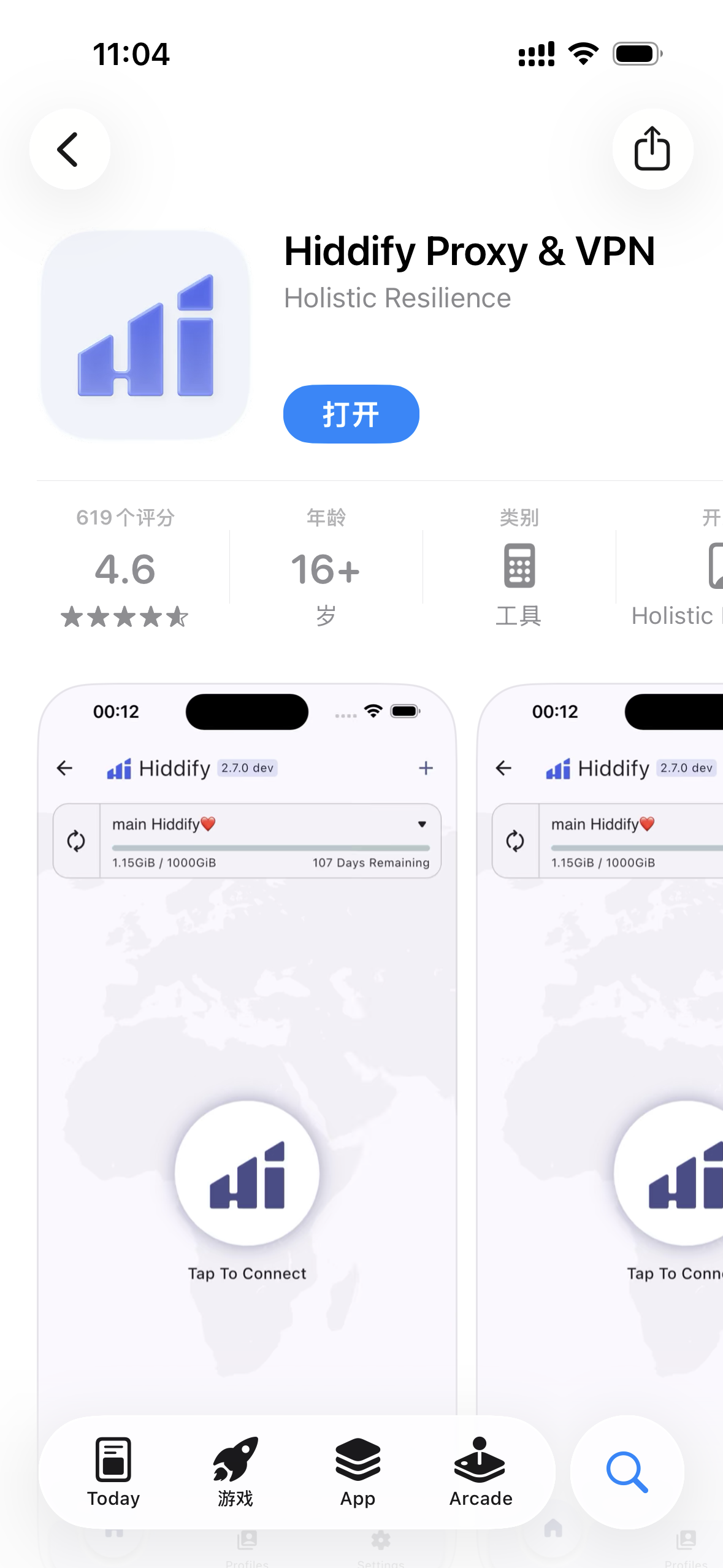
Task: Switch to the App tab
Action: point(358,1471)
